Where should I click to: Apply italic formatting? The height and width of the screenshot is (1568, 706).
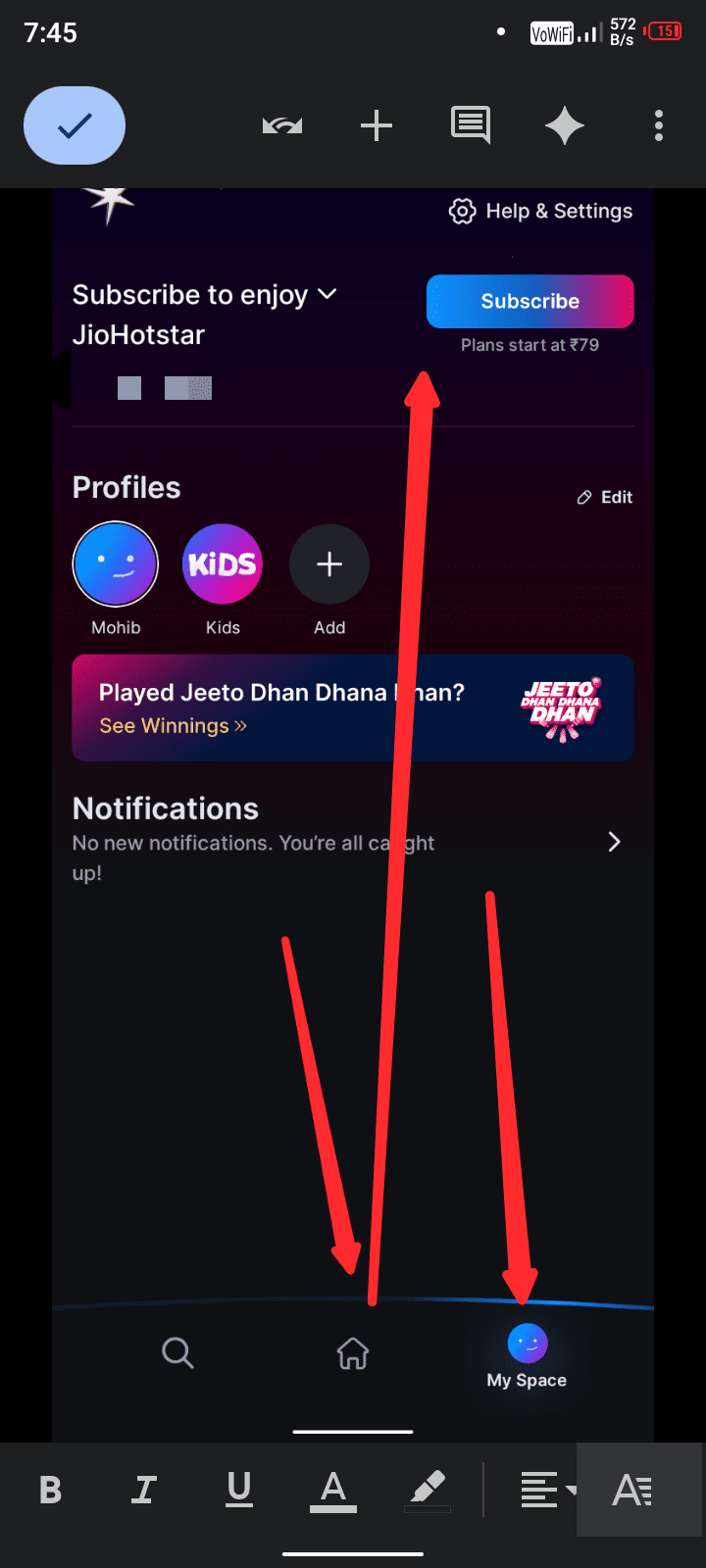point(144,1491)
